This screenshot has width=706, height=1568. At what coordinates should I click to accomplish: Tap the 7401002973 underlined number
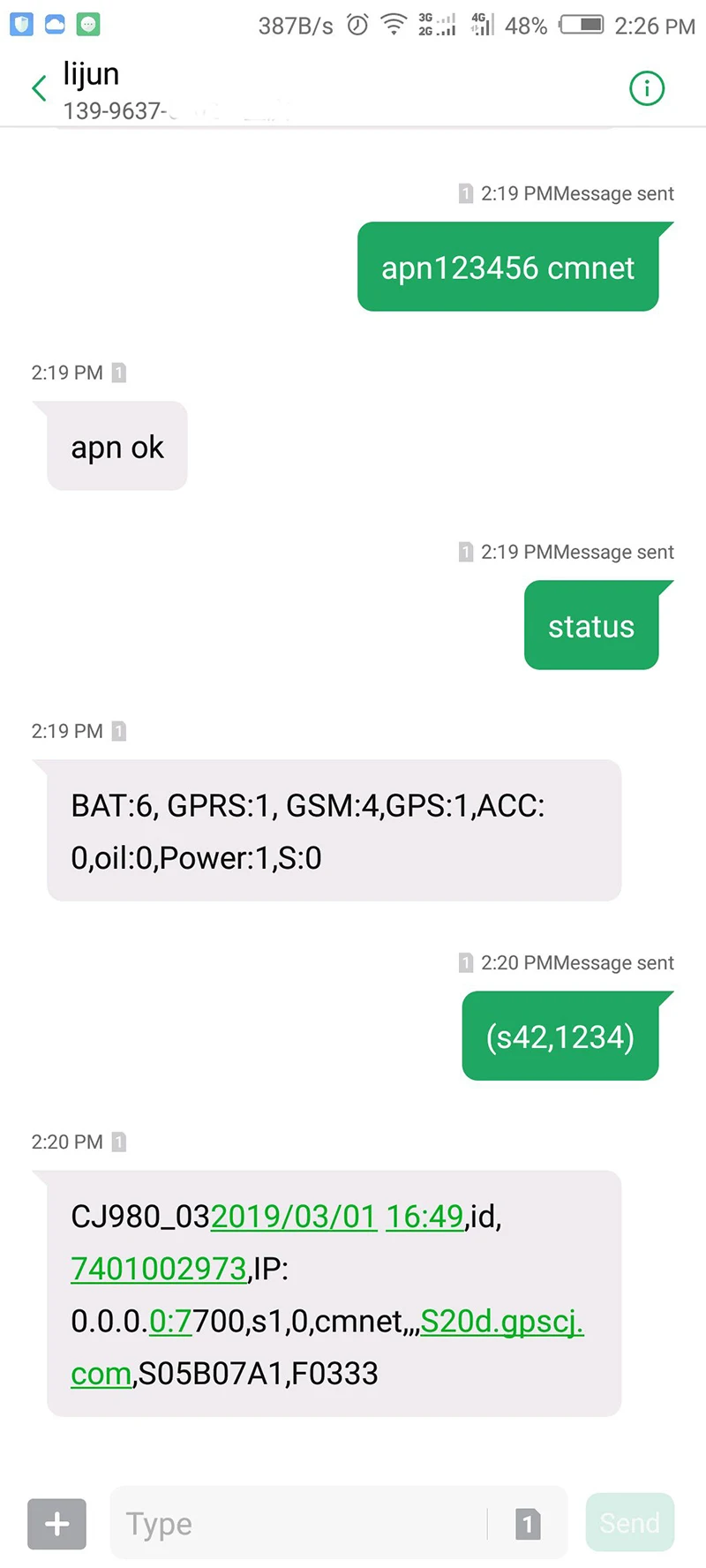click(159, 1269)
